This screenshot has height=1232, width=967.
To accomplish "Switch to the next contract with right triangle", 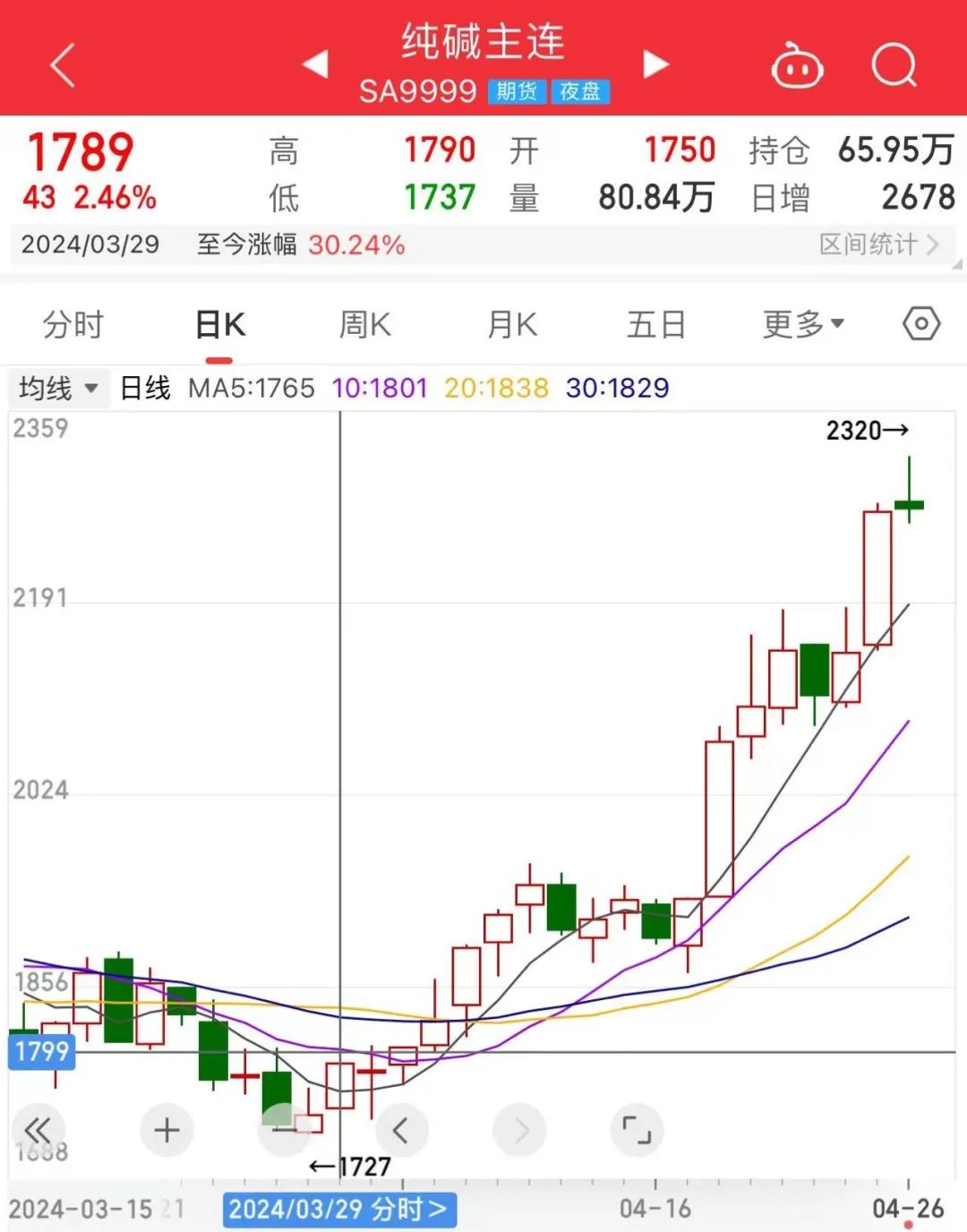I will click(x=656, y=64).
